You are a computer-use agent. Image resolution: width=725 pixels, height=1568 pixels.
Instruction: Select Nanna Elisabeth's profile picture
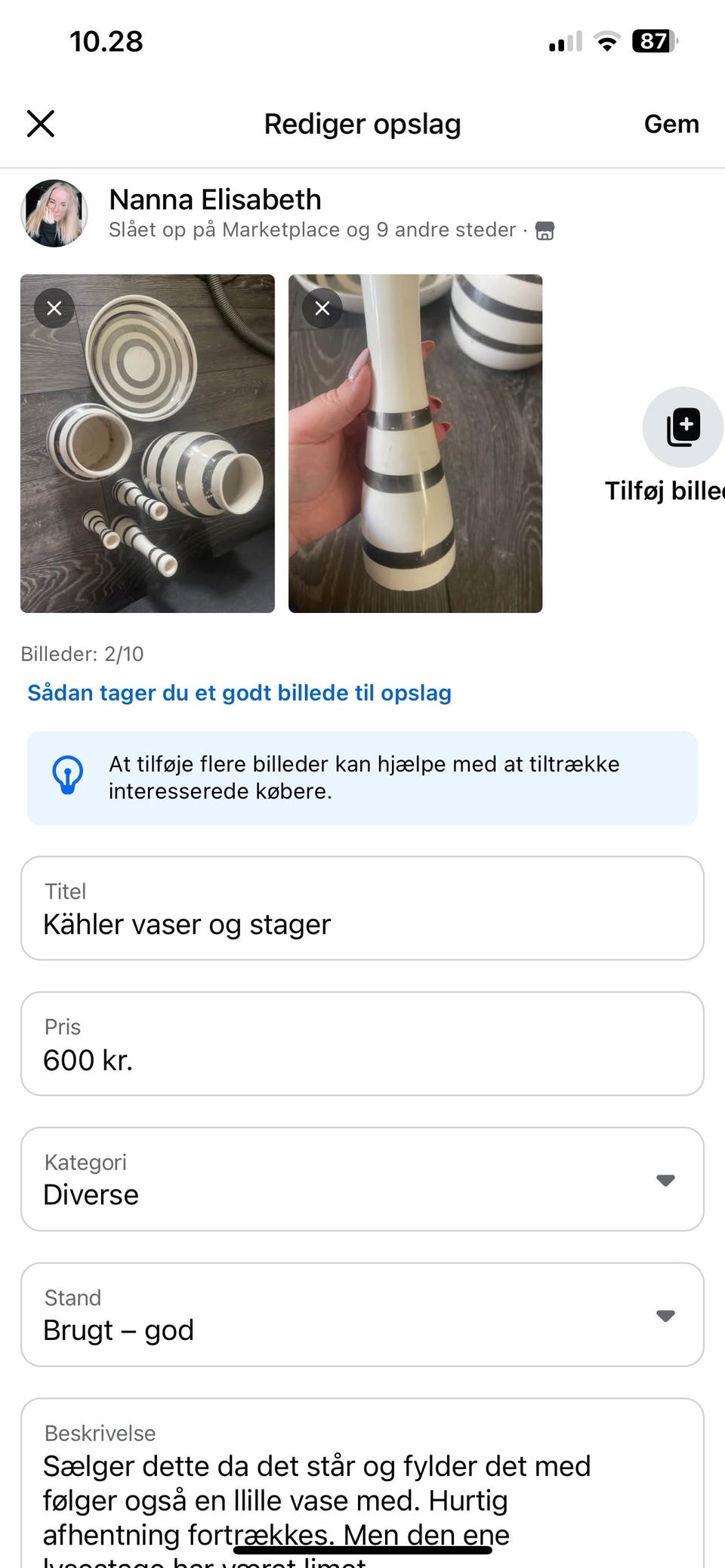pyautogui.click(x=54, y=213)
